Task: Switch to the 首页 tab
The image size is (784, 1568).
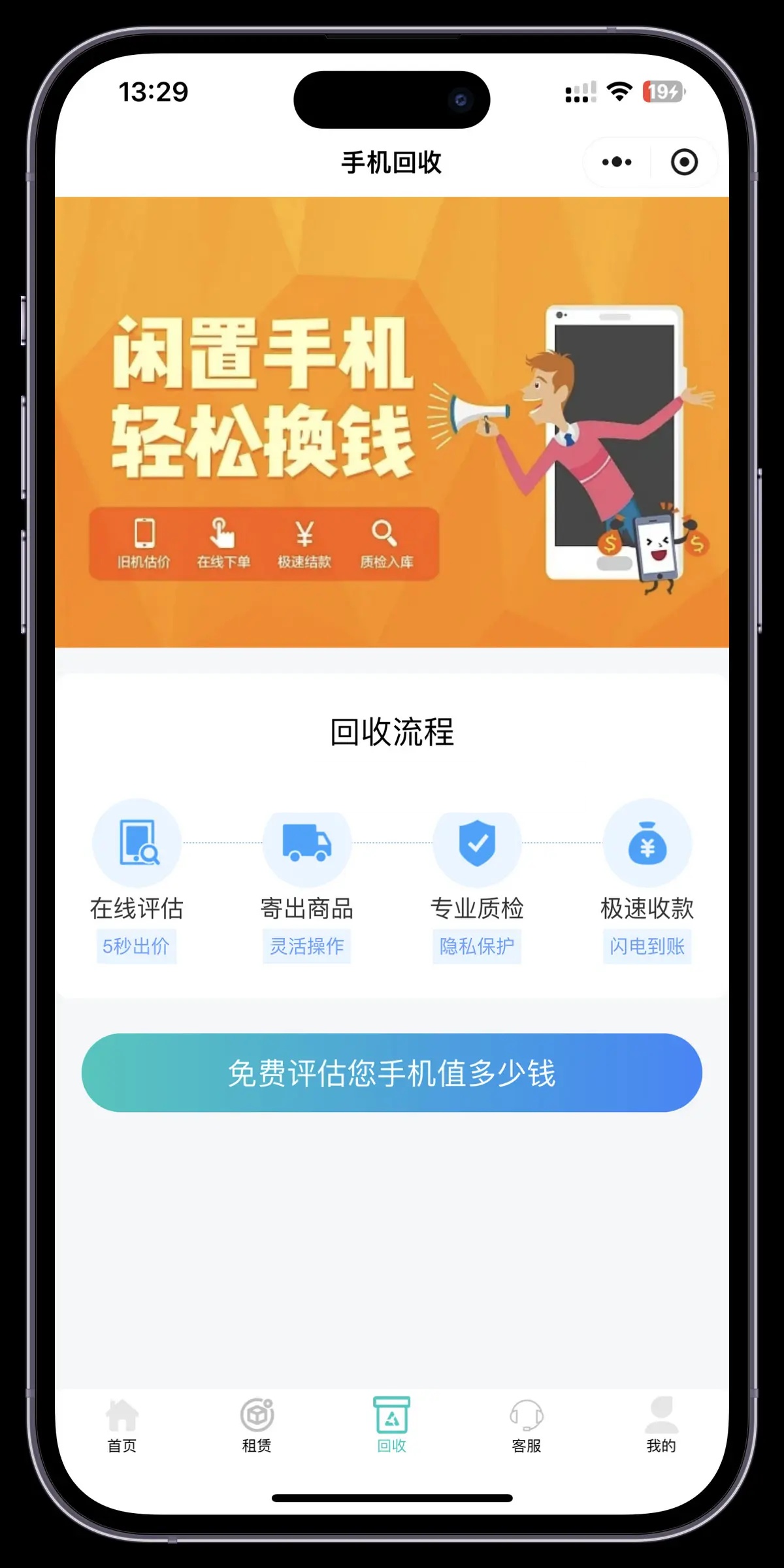Action: coord(122,1426)
